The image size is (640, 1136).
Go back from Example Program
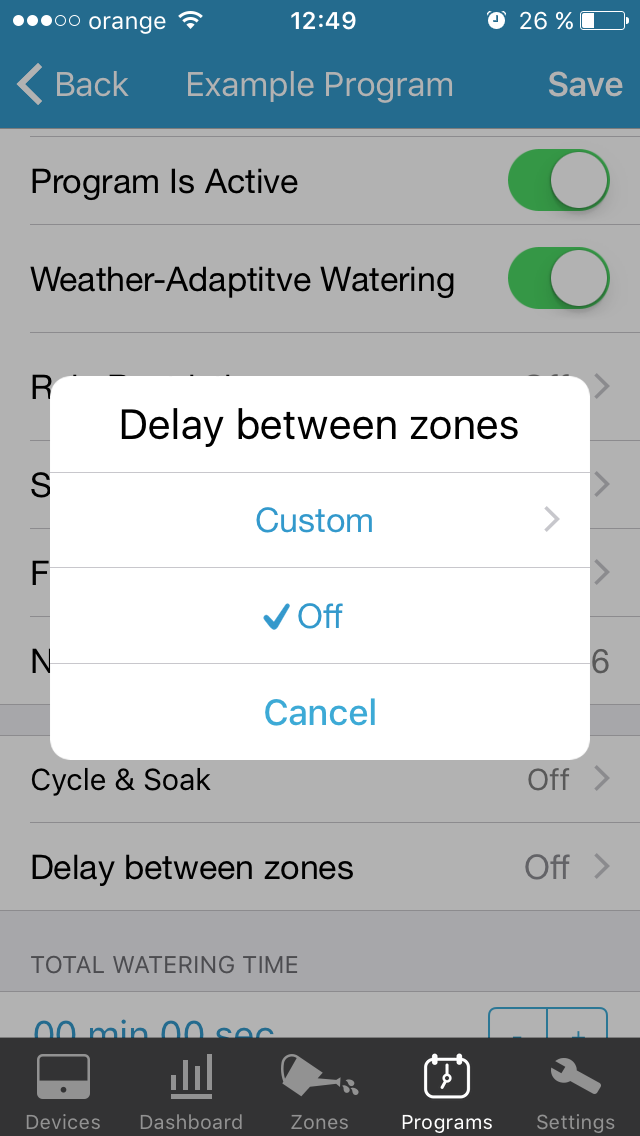coord(72,85)
